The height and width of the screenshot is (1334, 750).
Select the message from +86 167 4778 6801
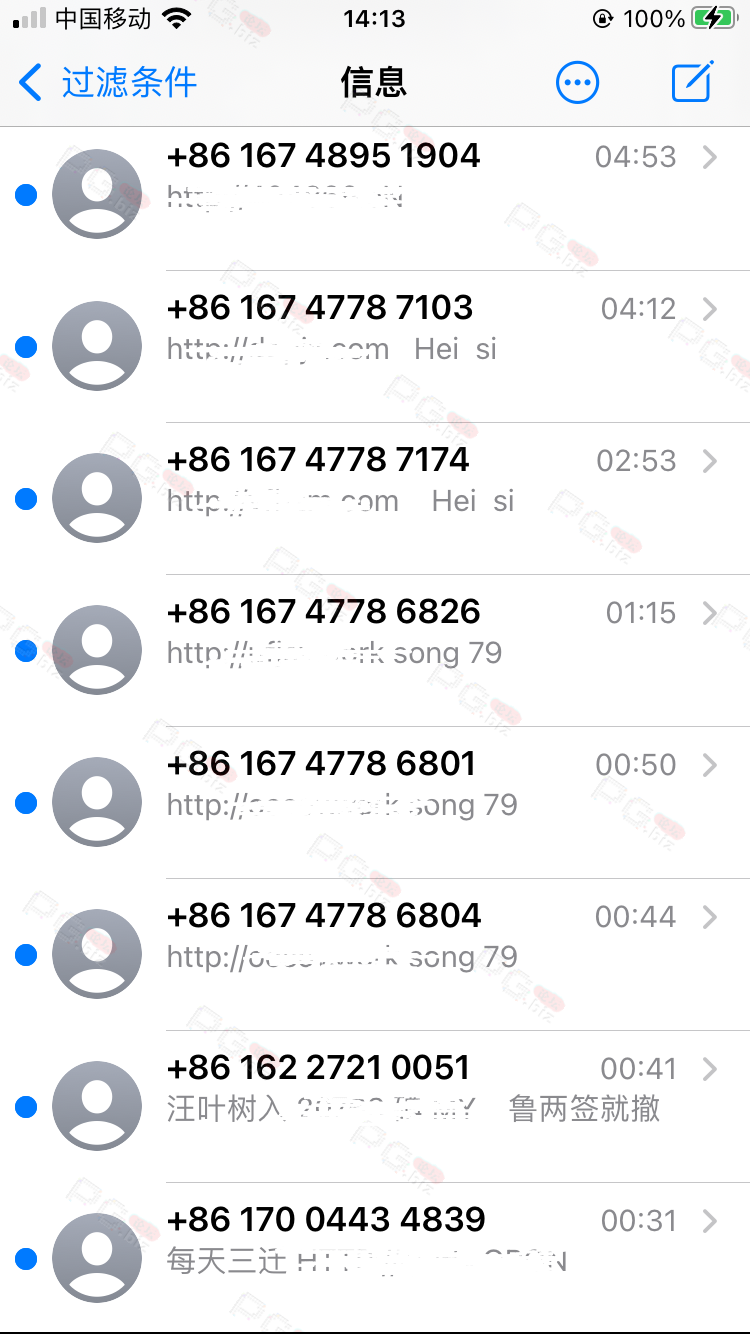tap(375, 803)
